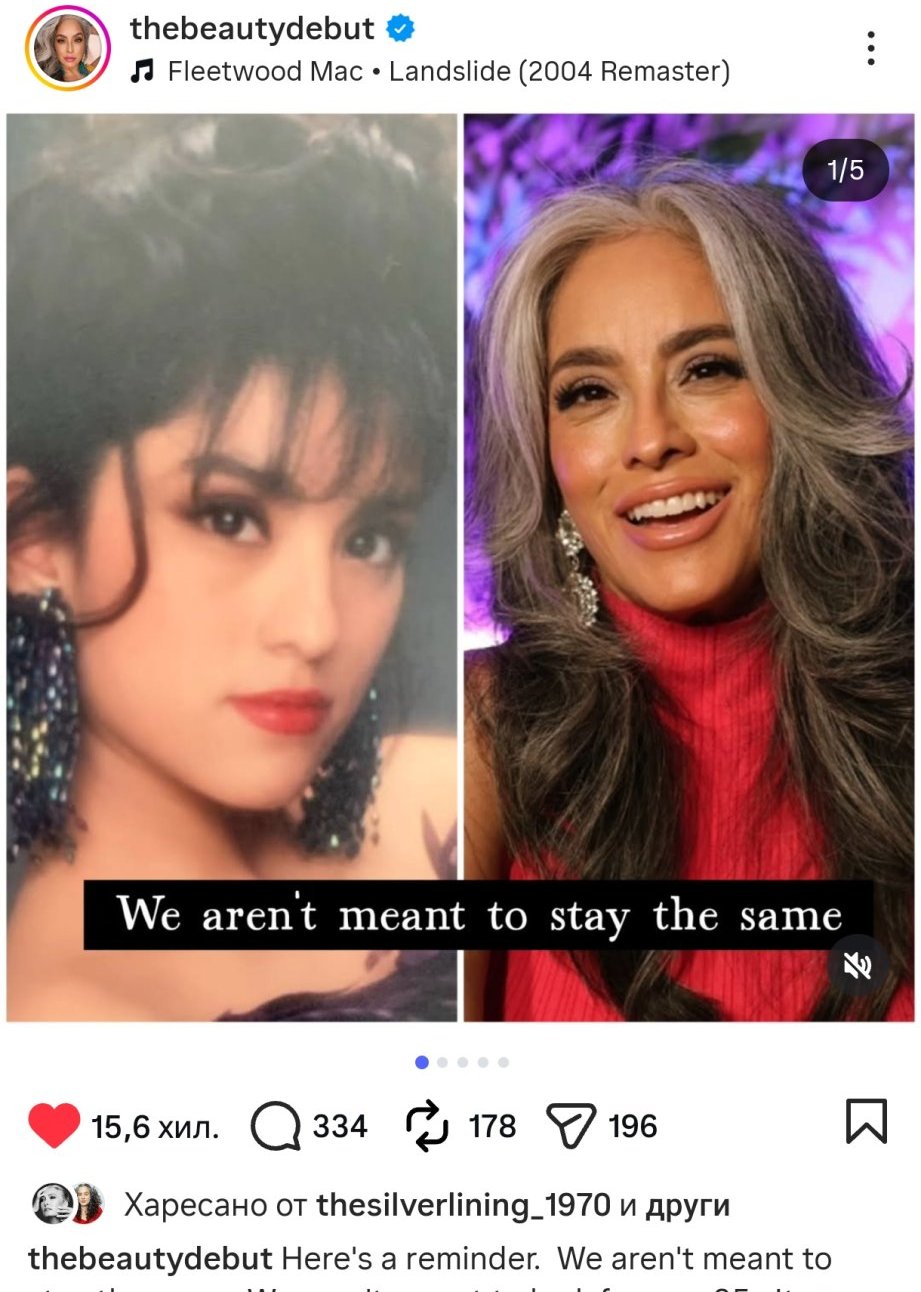Unmute the post audio

pyautogui.click(x=858, y=965)
